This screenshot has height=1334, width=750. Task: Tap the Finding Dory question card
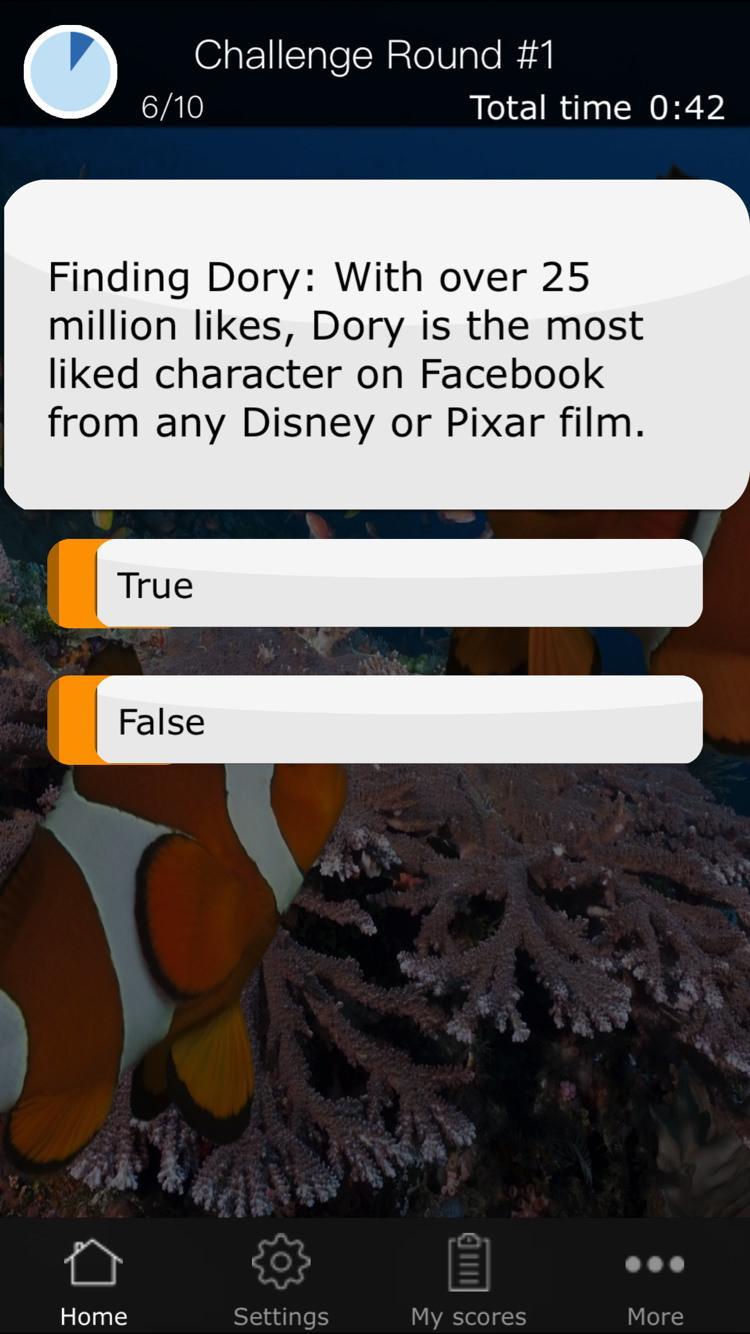(x=375, y=345)
